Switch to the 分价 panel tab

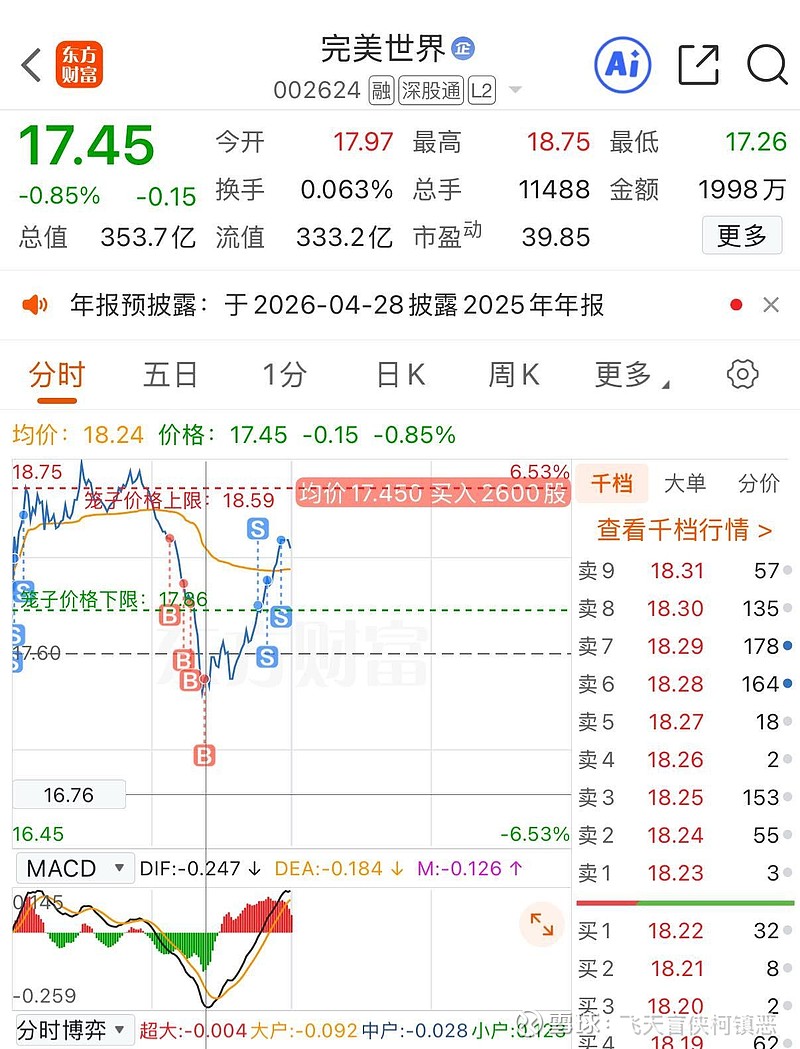point(761,483)
